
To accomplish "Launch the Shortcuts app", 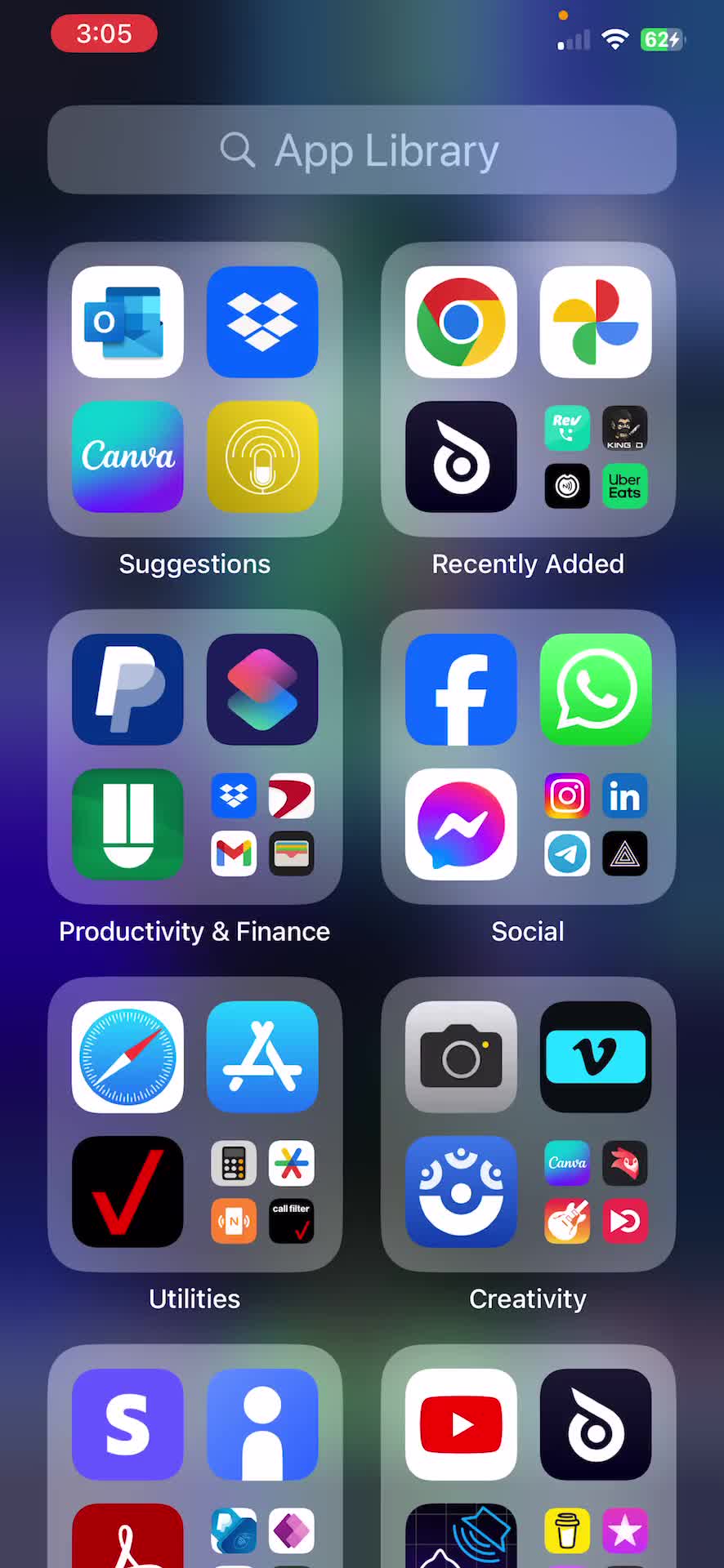I will 262,689.
